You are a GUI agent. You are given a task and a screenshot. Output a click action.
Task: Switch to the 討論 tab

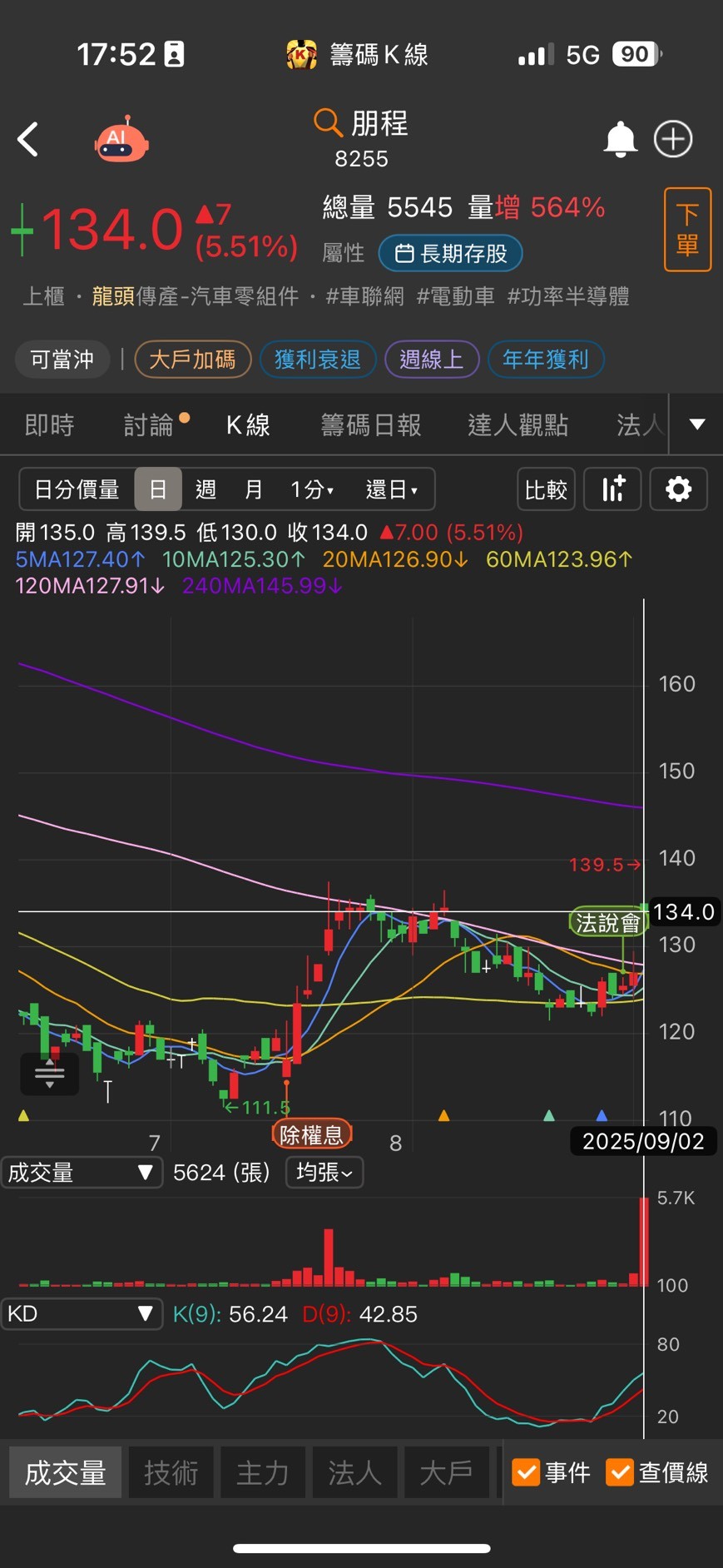pos(150,424)
